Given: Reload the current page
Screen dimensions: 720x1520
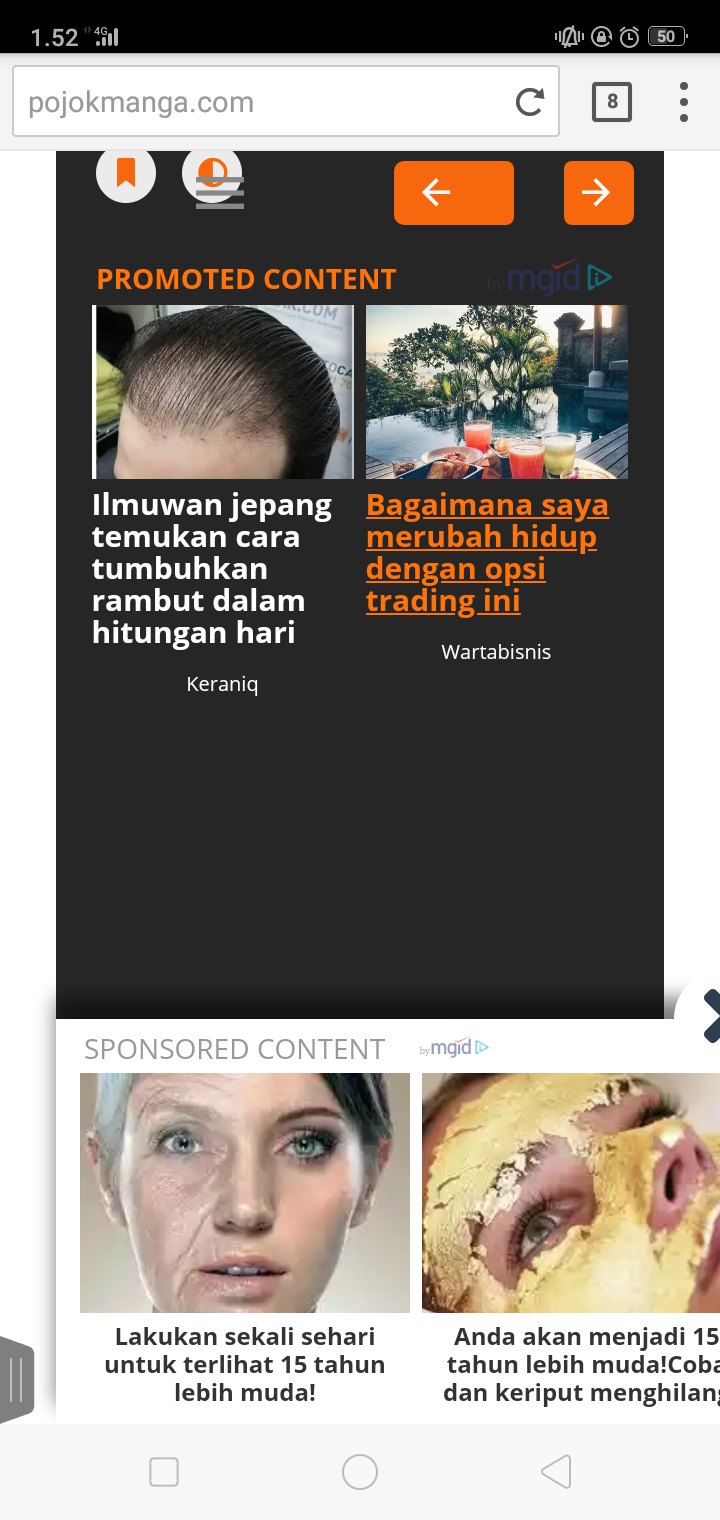Looking at the screenshot, I should tap(529, 102).
